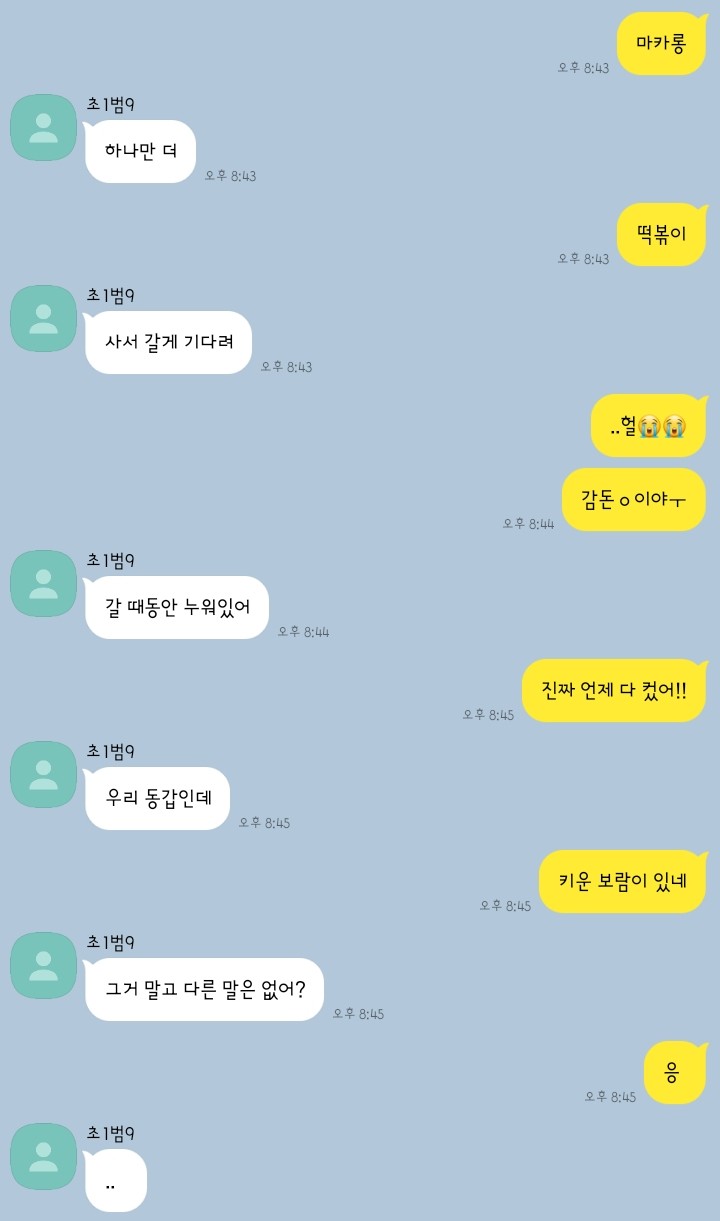The image size is (720, 1221).
Task: Tap avatar next to "갈 때동안 누워있어"
Action: (x=43, y=583)
